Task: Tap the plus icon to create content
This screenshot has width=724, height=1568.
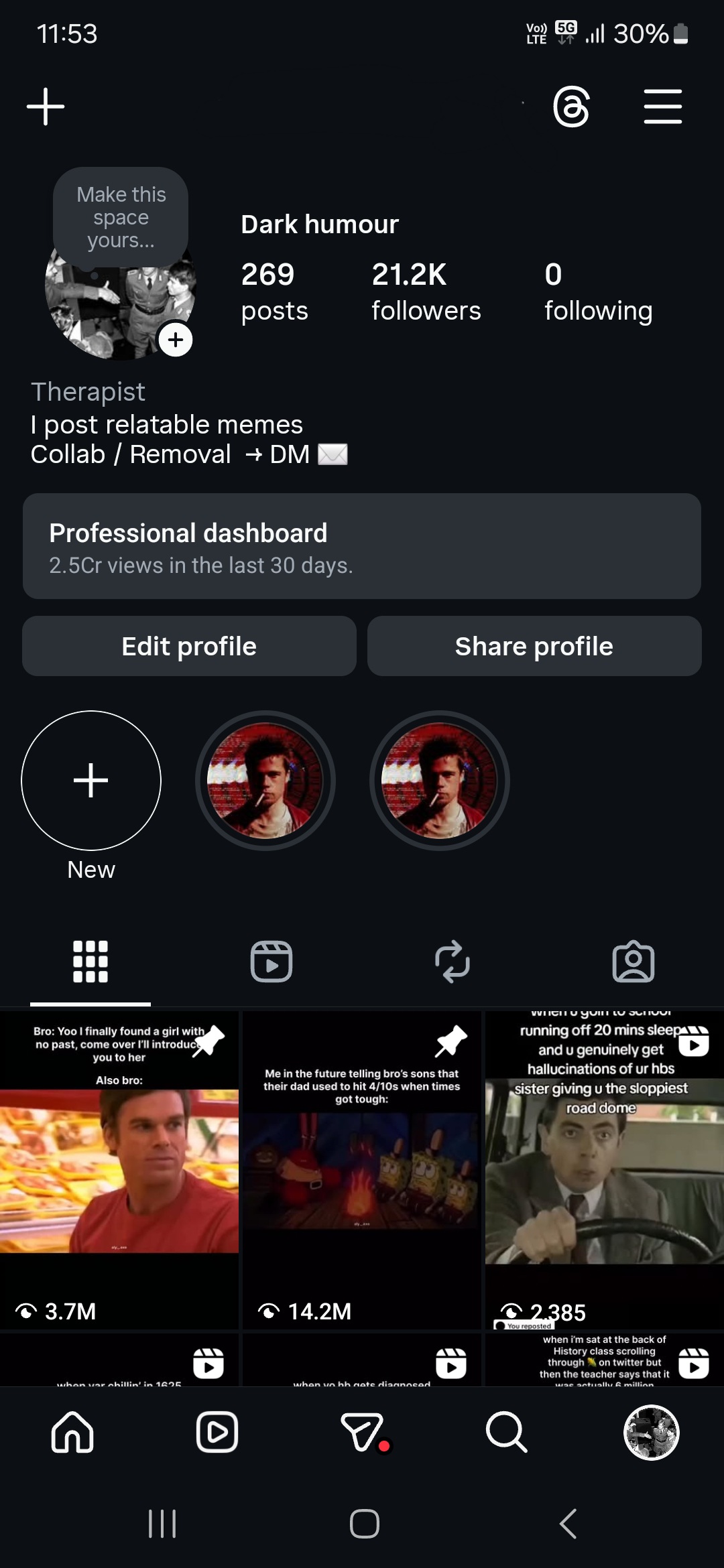Action: 46,107
